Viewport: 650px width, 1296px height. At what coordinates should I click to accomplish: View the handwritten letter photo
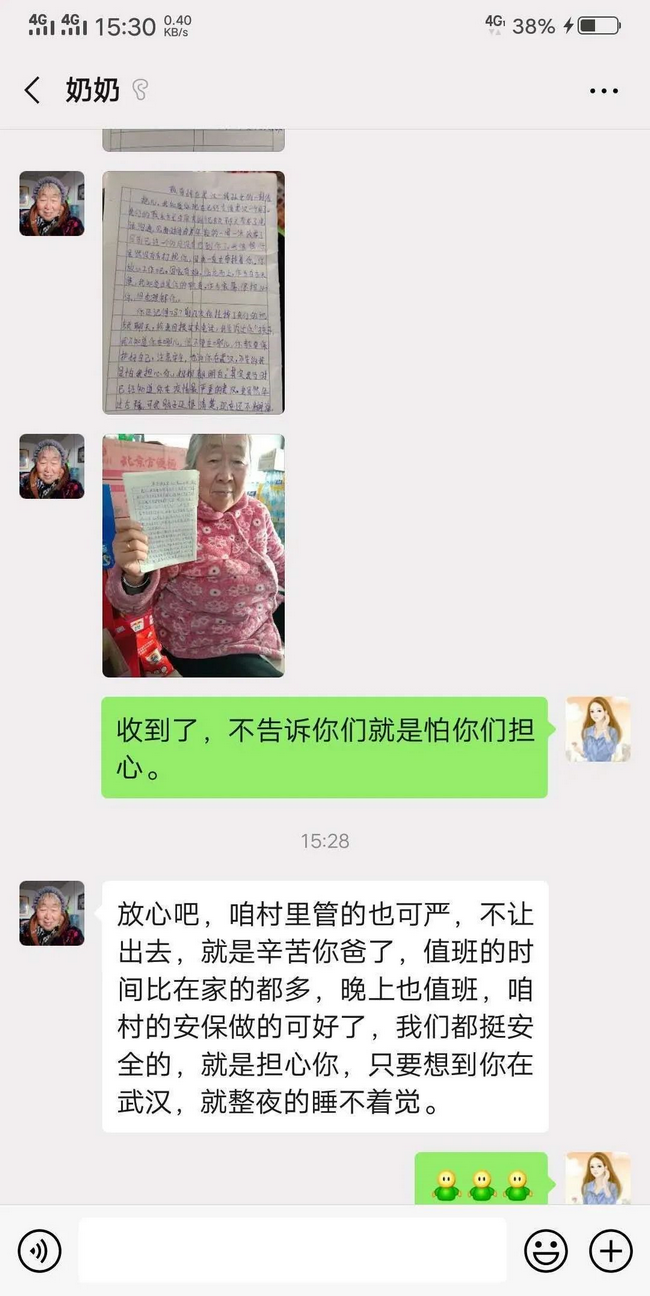point(193,292)
